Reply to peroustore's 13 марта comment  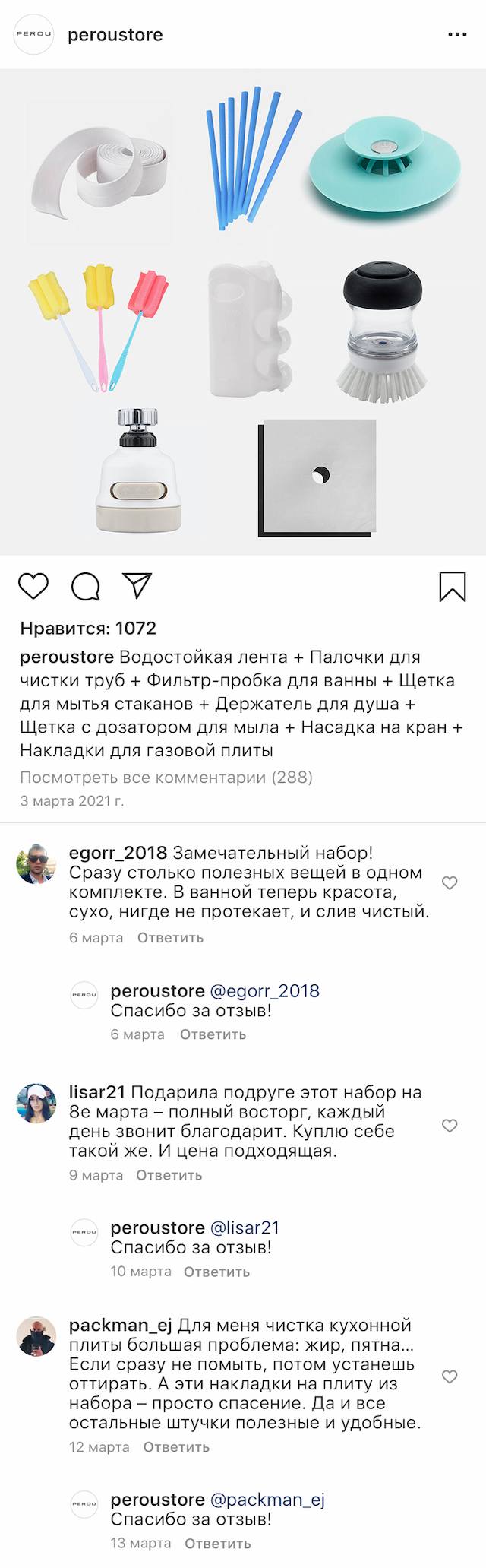[217, 1544]
